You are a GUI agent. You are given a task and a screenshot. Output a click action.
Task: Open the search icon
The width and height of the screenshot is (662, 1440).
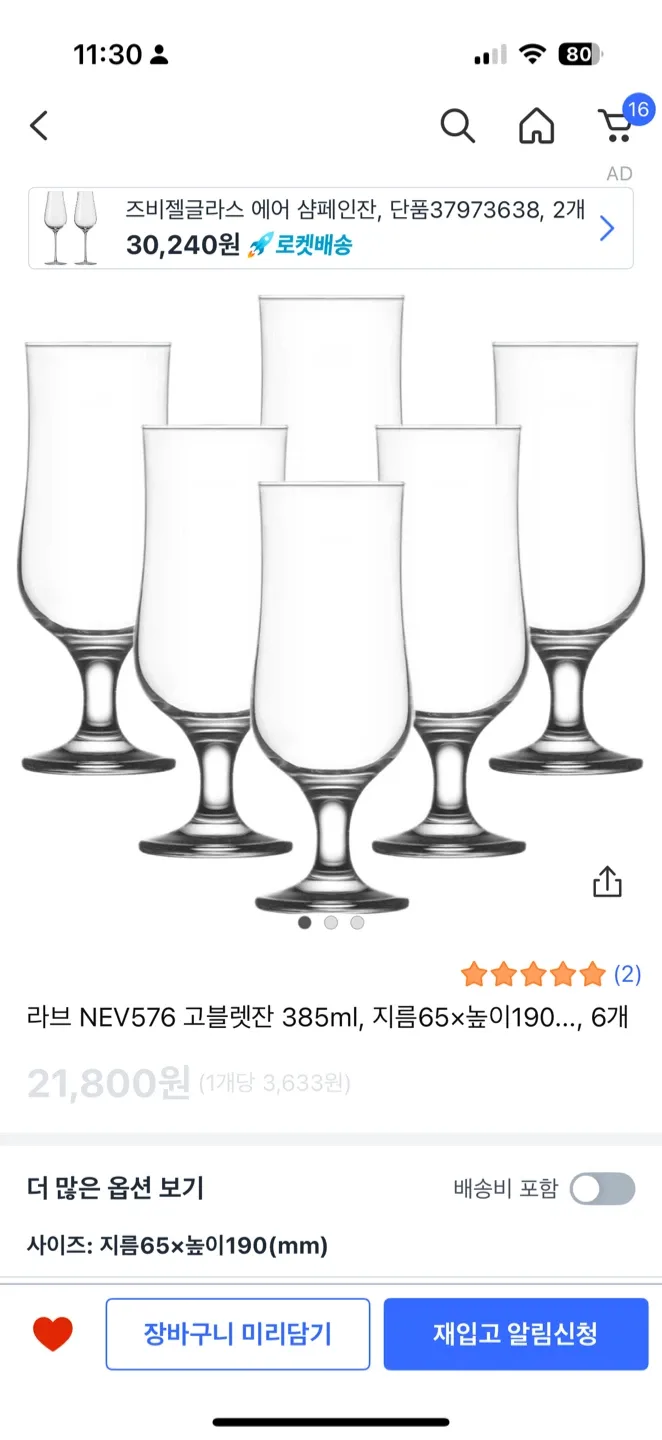(457, 126)
